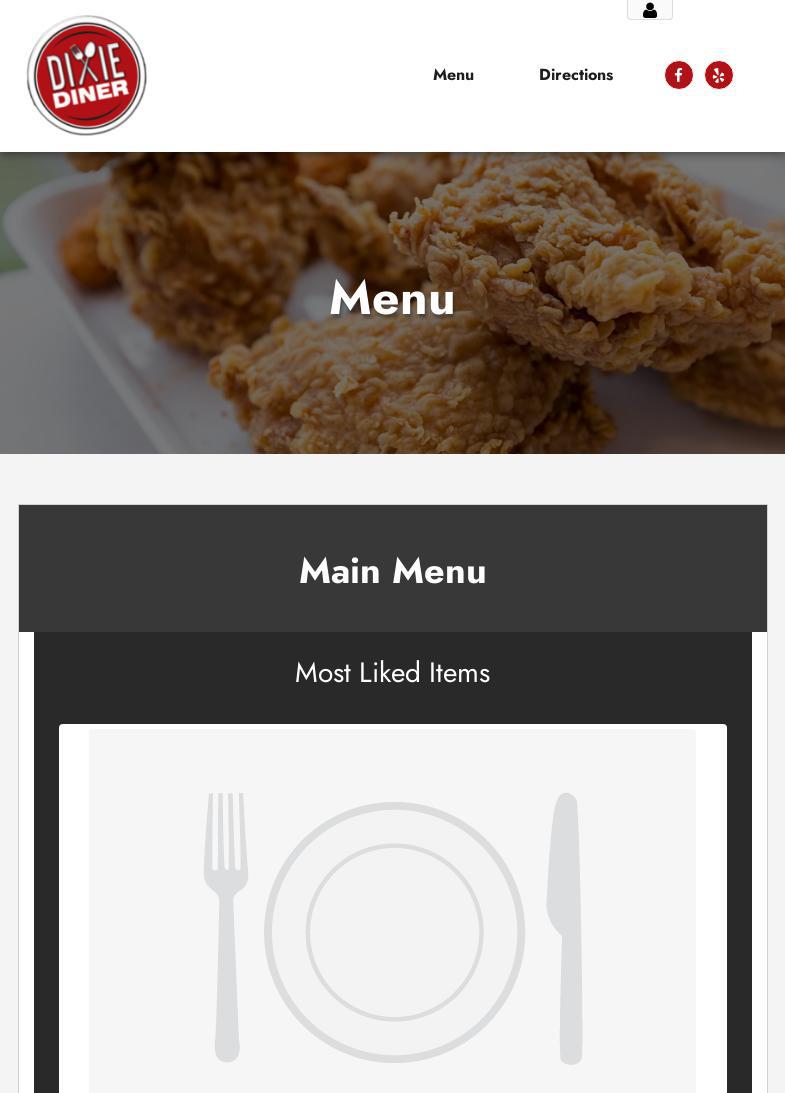Visit the Facebook page

pos(679,75)
